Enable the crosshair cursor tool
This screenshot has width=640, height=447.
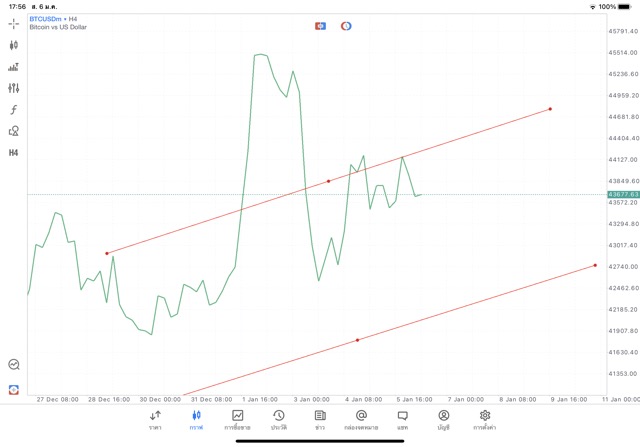pyautogui.click(x=14, y=23)
